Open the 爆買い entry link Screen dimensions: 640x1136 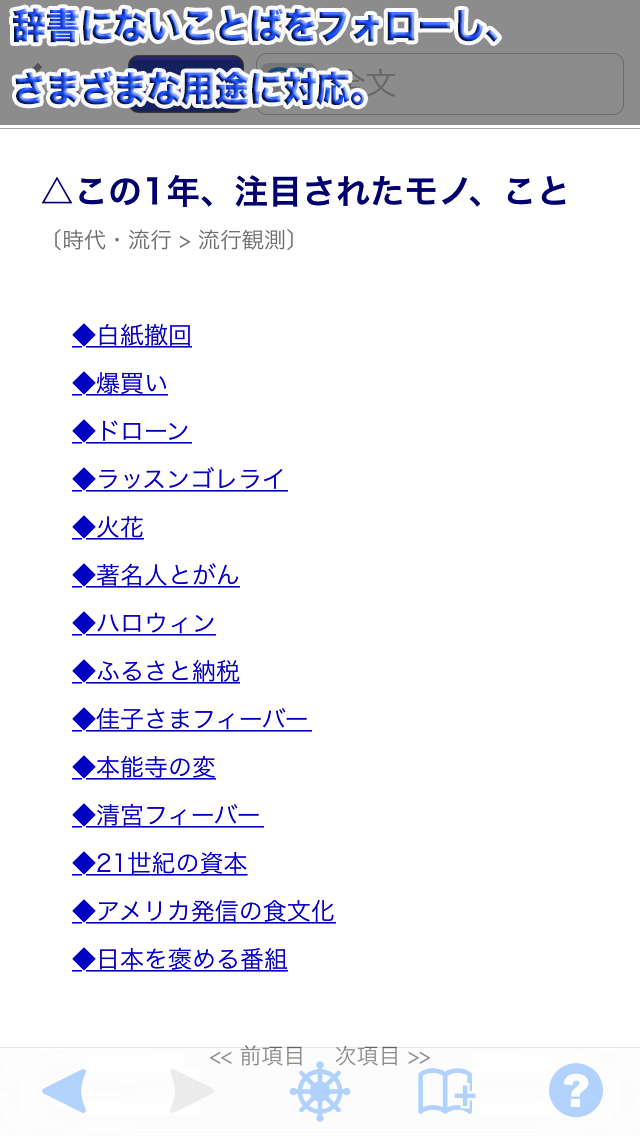[x=120, y=383]
